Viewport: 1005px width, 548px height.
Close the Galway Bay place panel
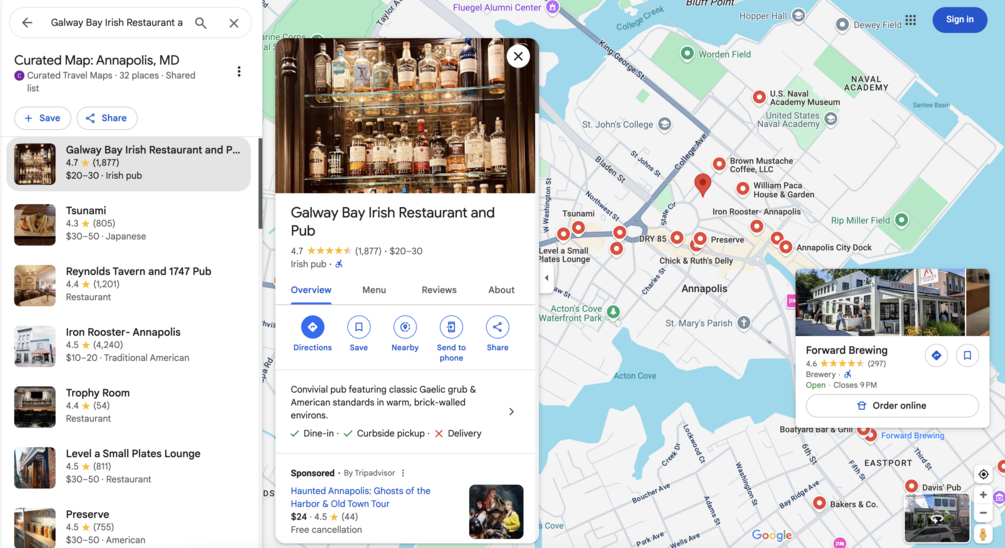pyautogui.click(x=518, y=56)
